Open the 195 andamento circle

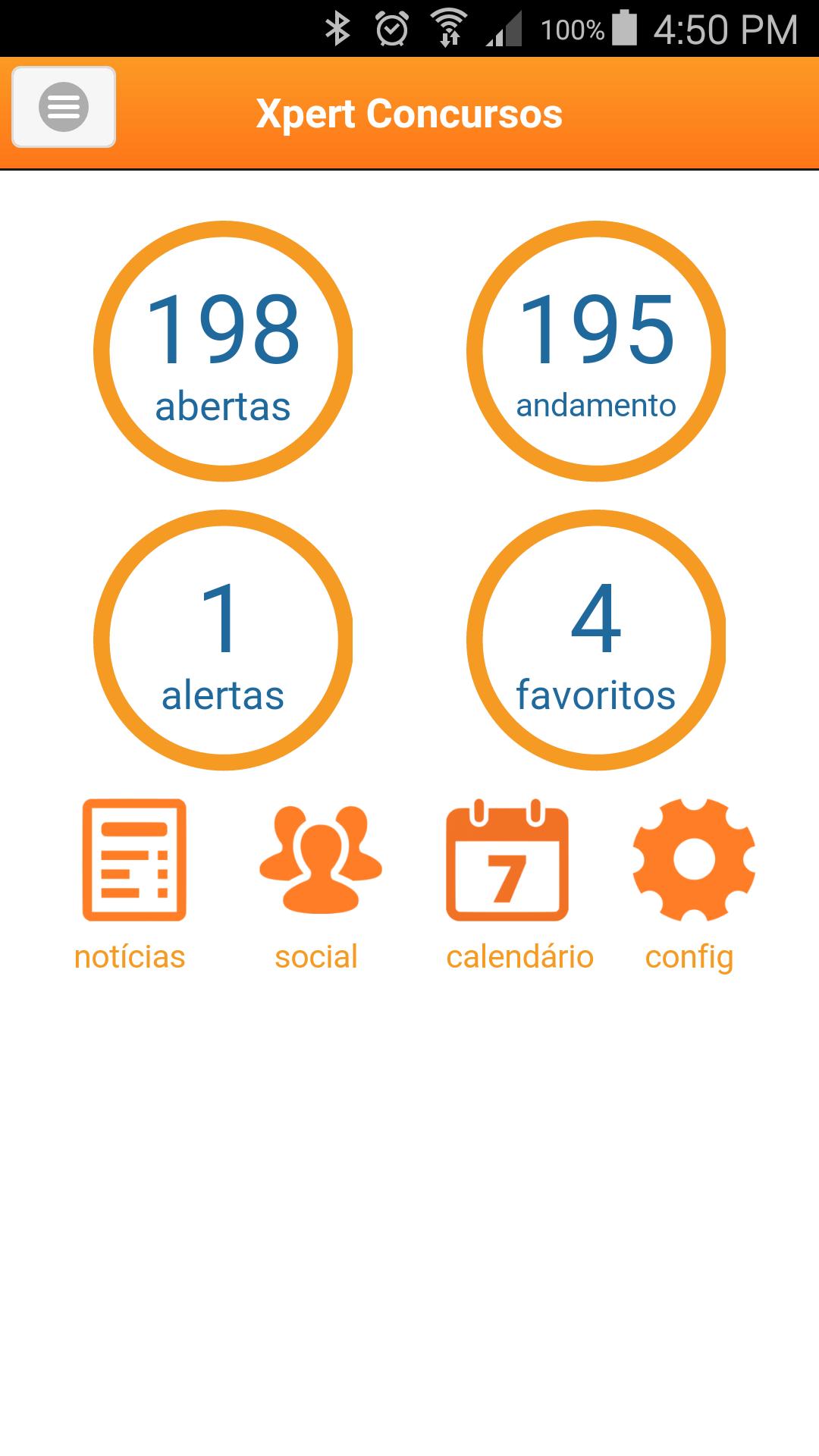click(596, 350)
